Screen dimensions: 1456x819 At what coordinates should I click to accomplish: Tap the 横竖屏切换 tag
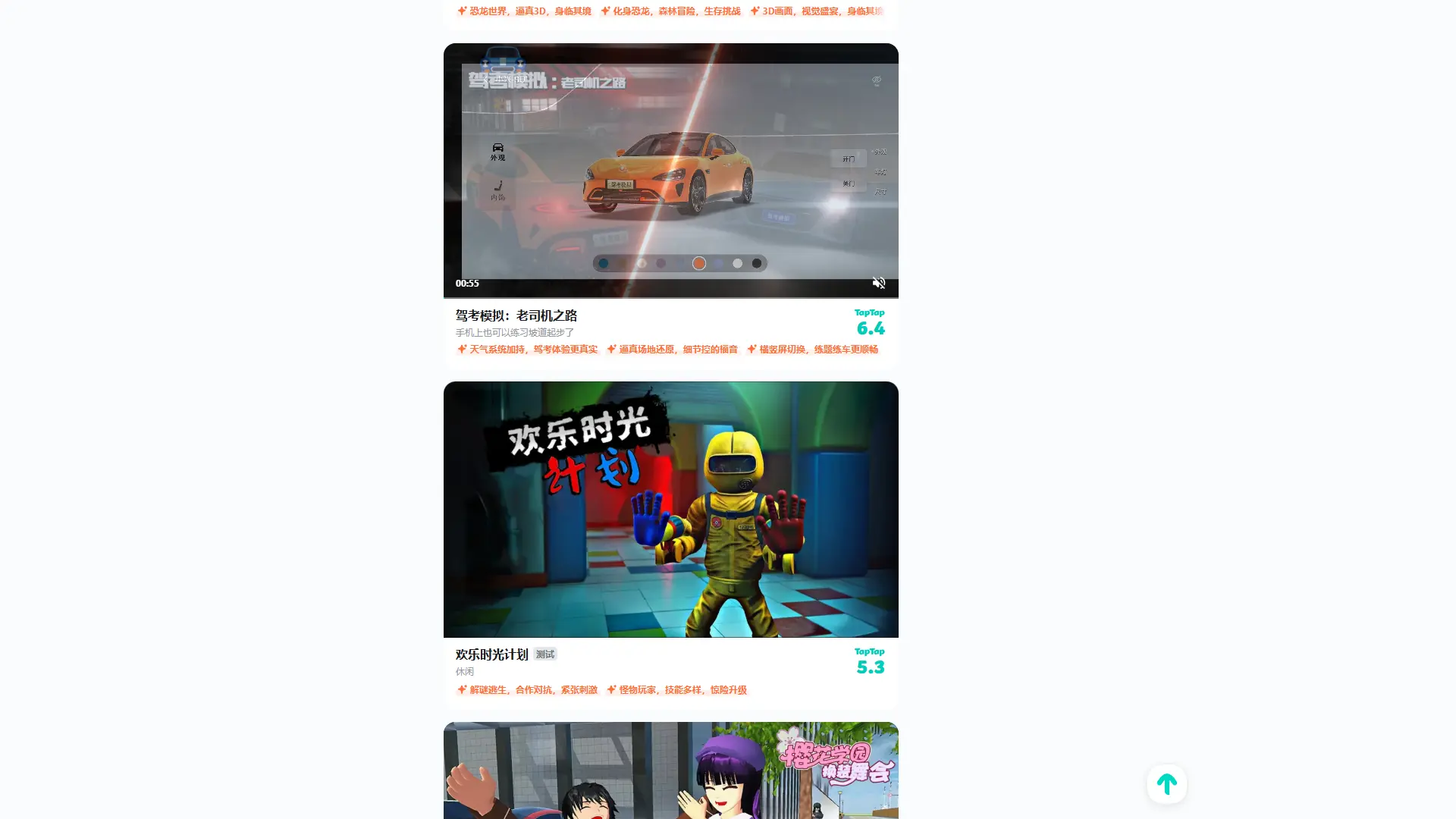pos(812,350)
